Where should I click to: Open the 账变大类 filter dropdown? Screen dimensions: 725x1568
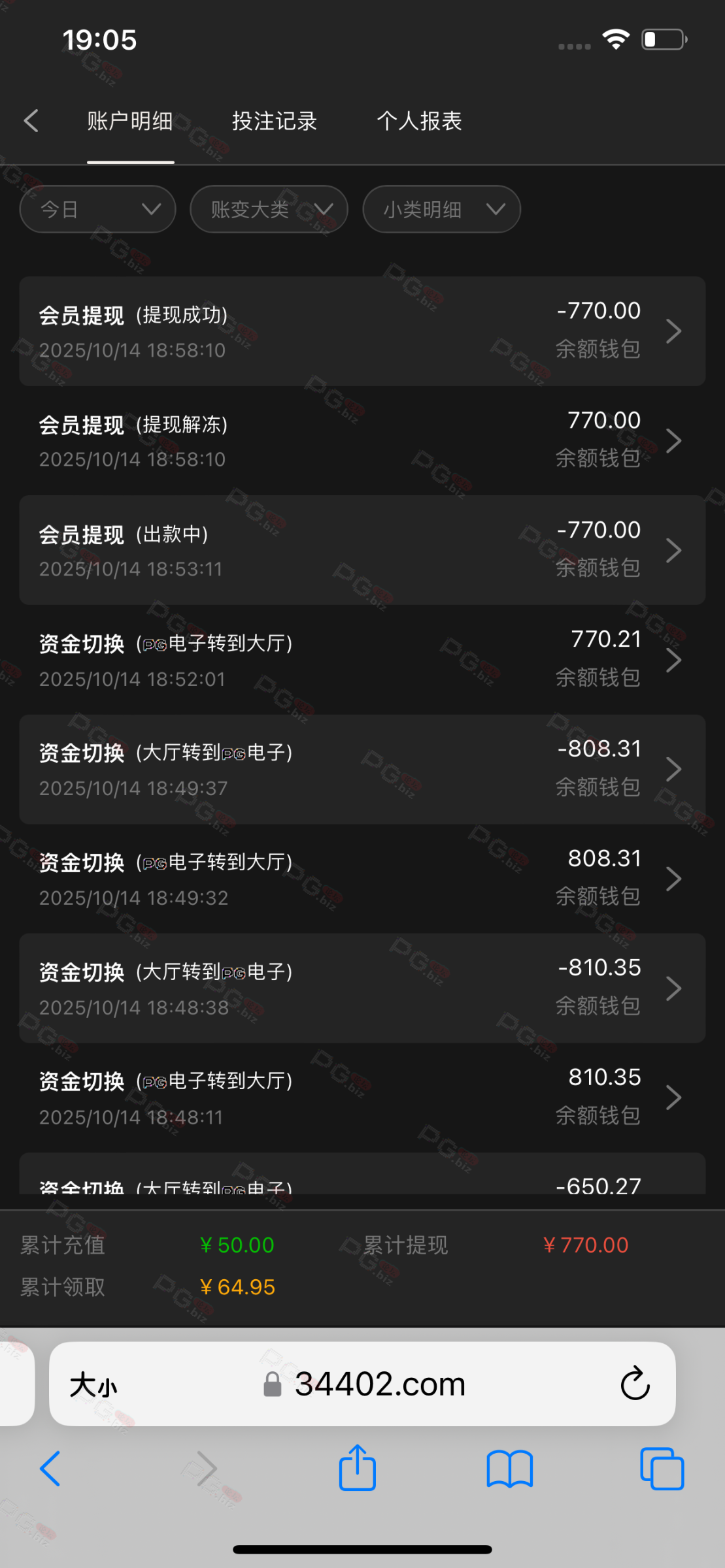(269, 209)
